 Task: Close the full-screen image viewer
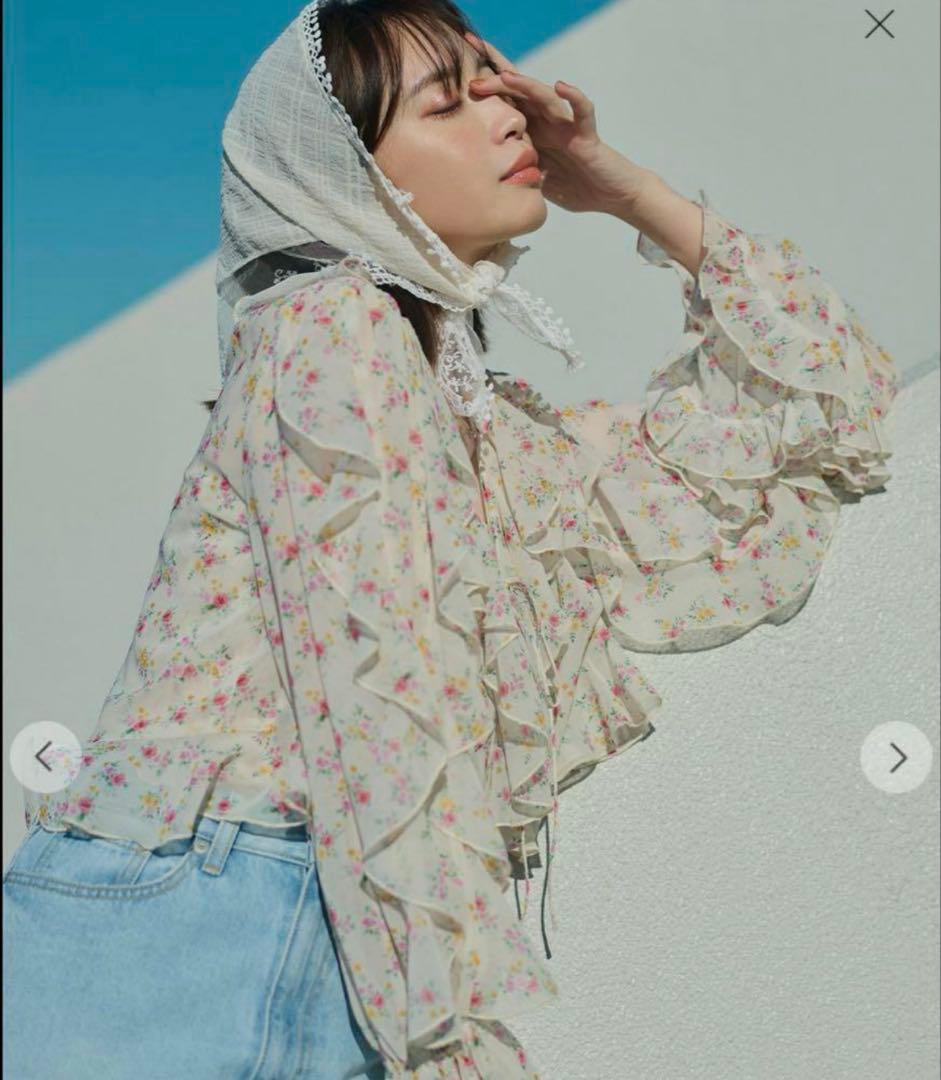click(x=879, y=24)
